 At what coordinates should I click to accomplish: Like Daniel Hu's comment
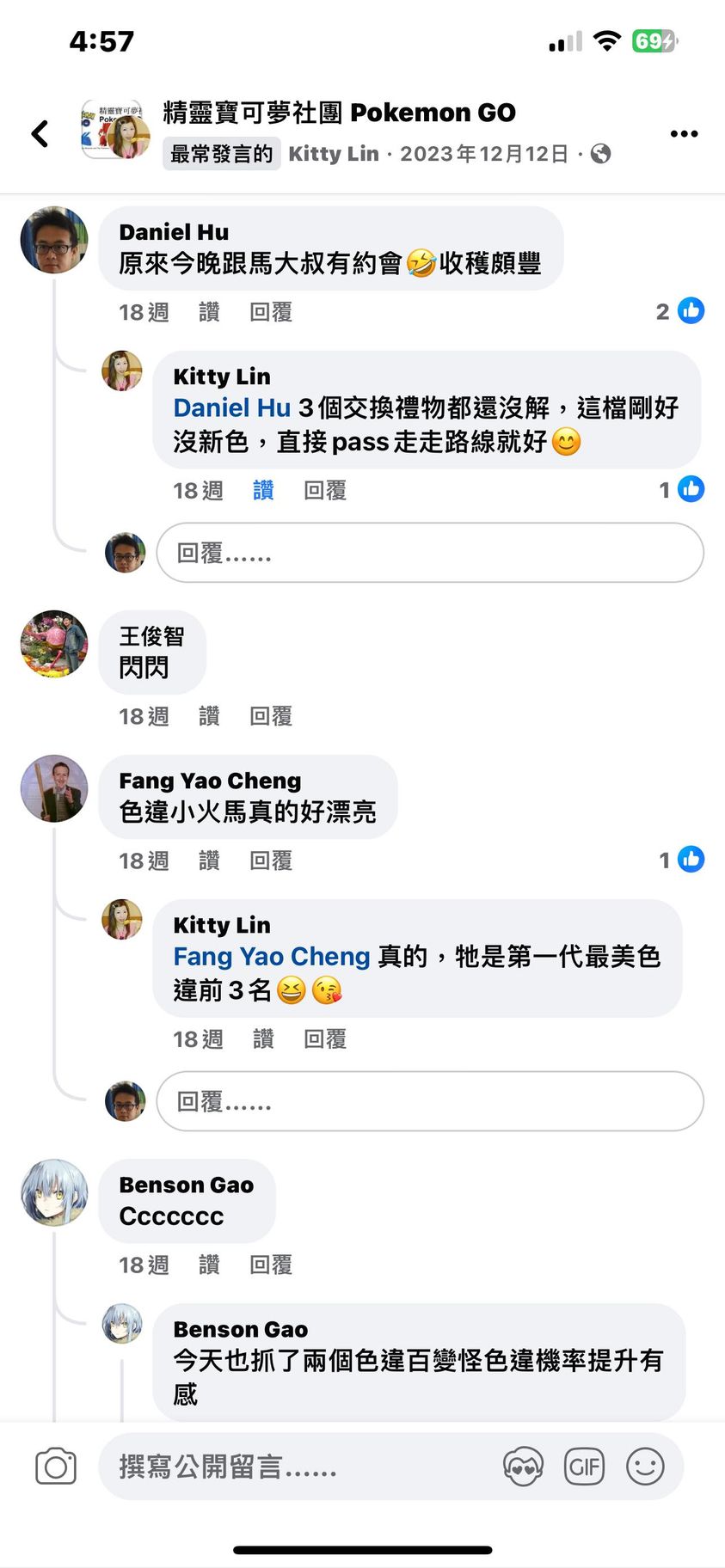point(209,312)
